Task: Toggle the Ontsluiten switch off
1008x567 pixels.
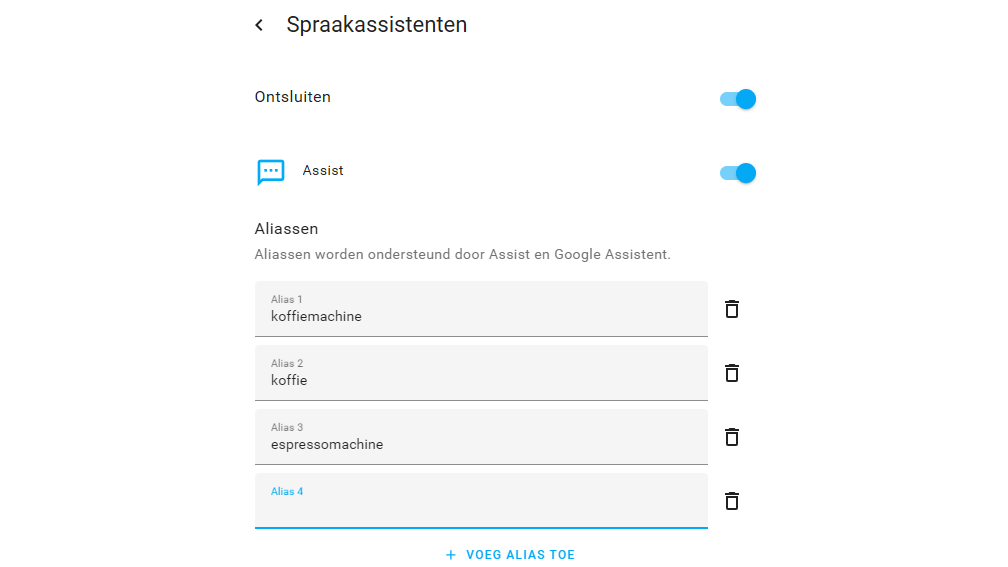Action: (x=738, y=99)
